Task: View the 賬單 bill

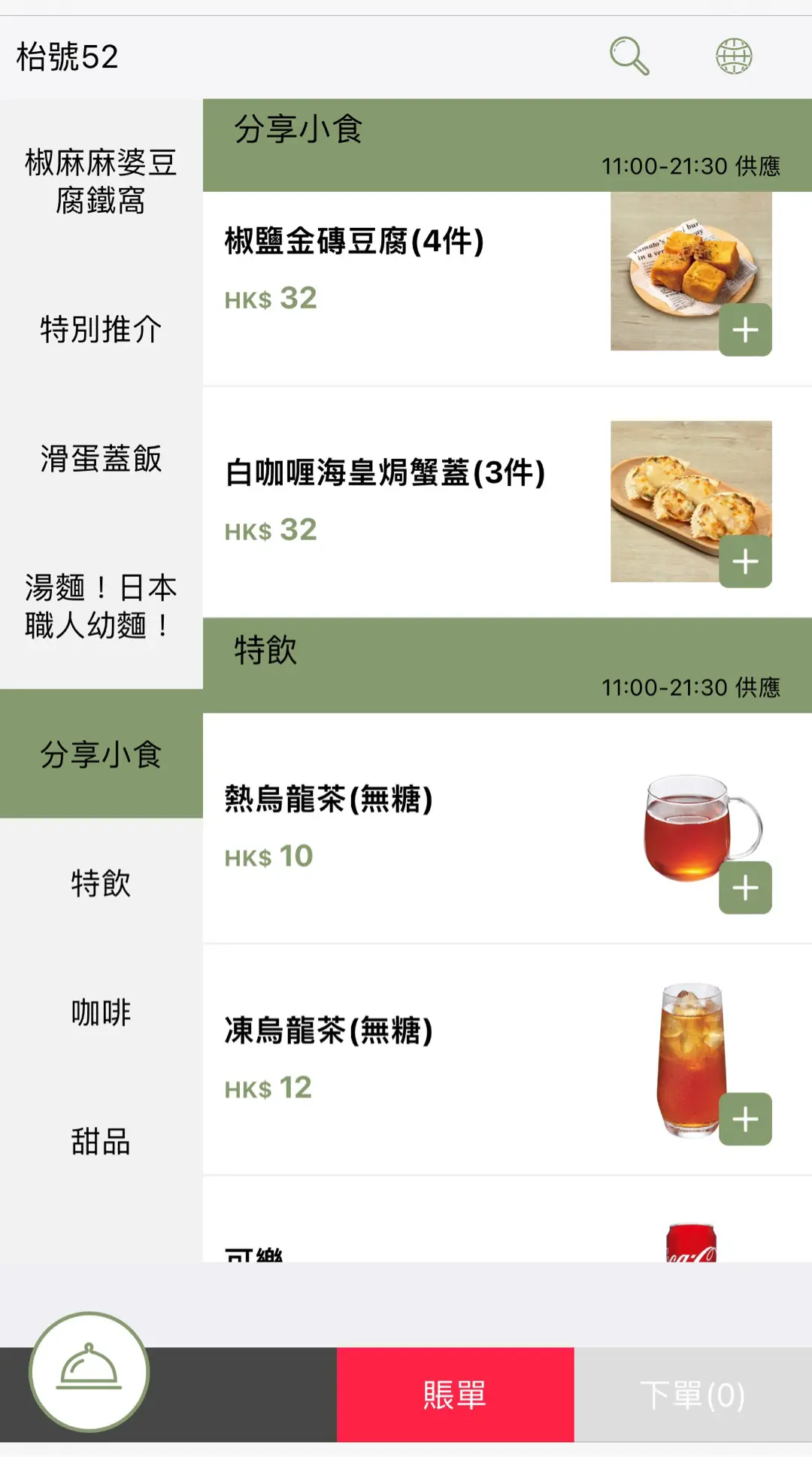Action: 455,1395
